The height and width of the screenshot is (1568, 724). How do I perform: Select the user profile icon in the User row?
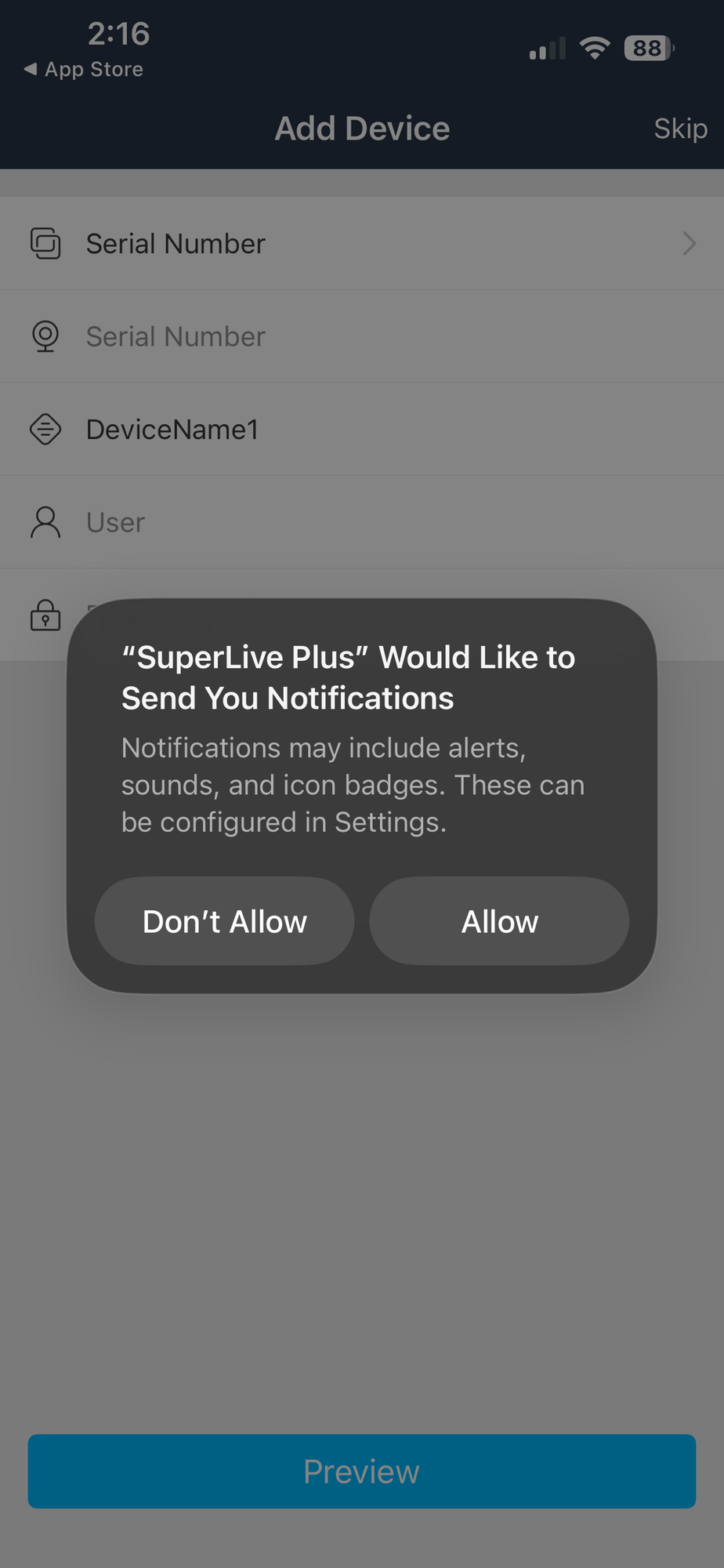(45, 521)
